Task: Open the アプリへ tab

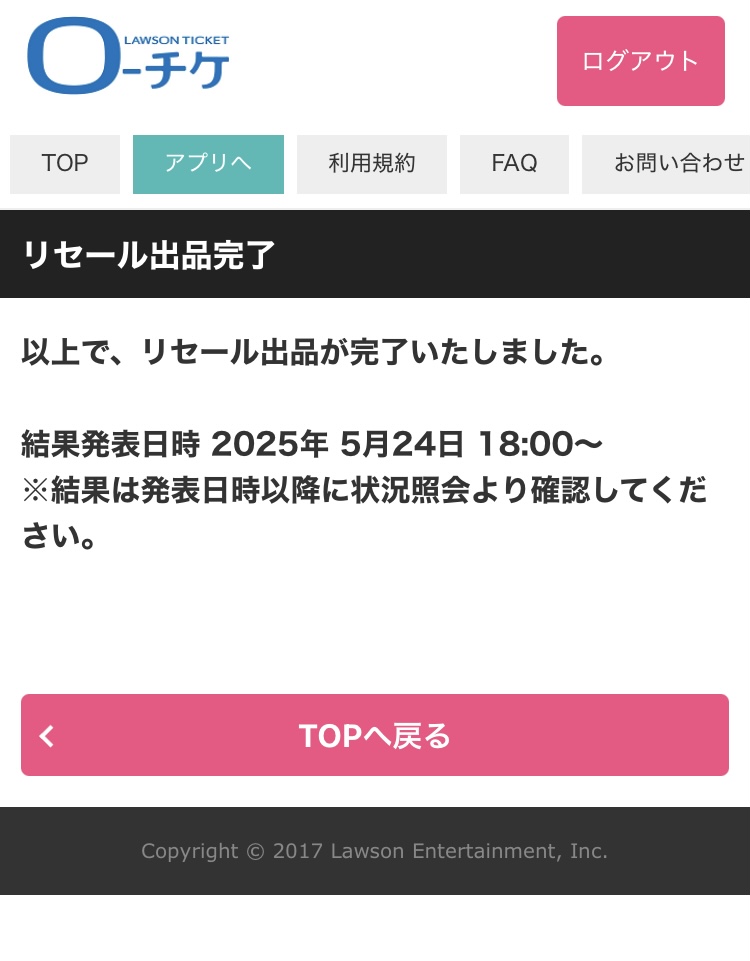Action: pos(208,164)
